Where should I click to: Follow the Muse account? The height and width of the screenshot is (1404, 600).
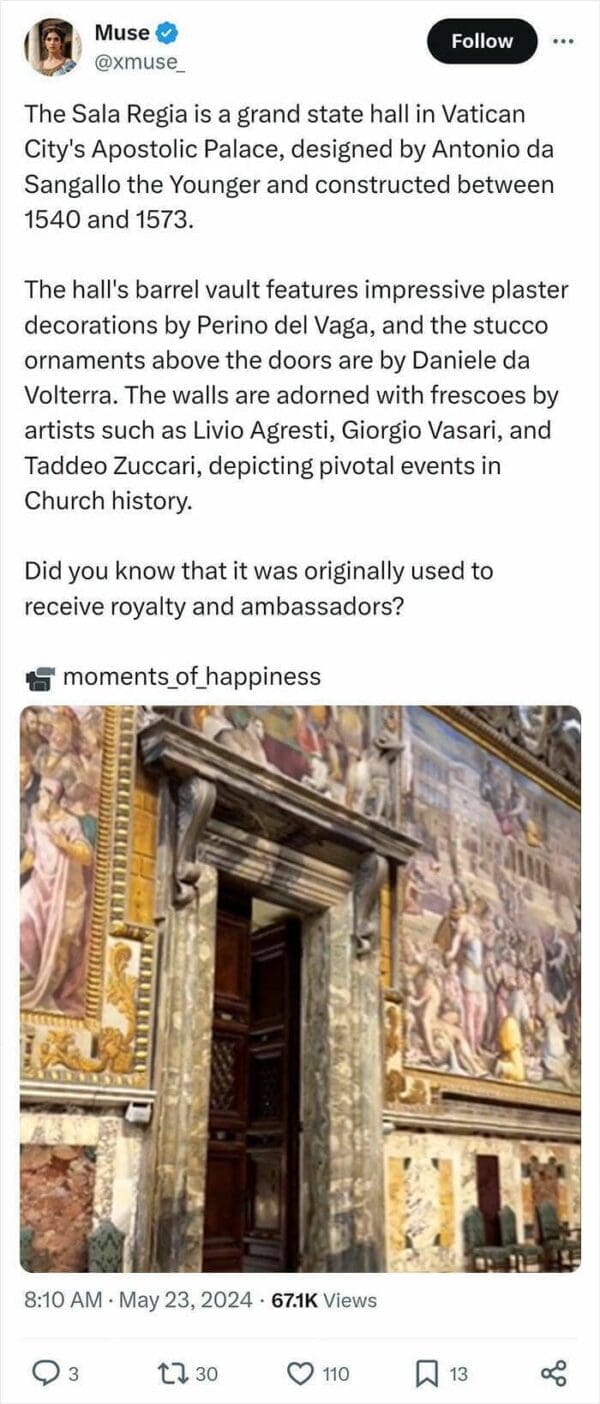click(x=482, y=41)
